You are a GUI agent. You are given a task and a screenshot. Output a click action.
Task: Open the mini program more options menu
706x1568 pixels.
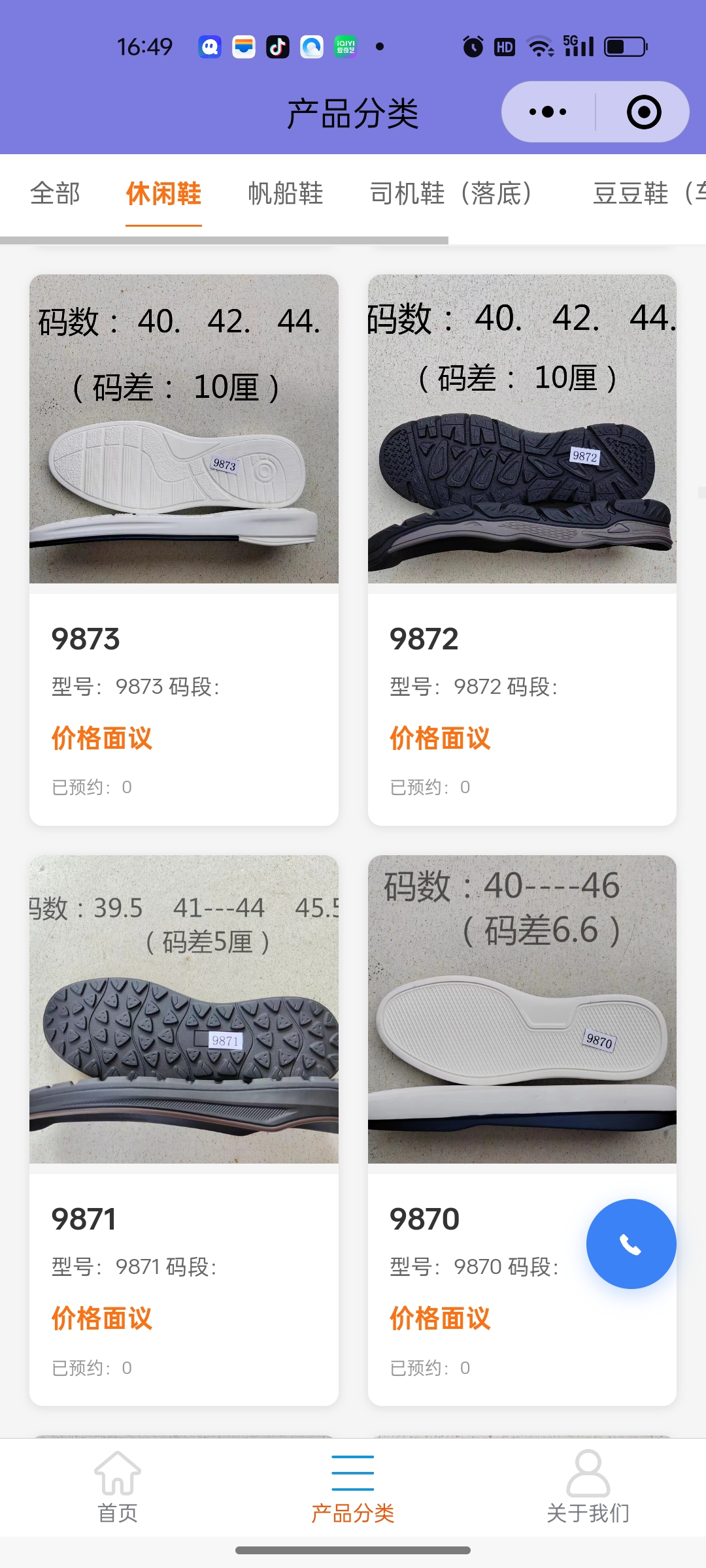[548, 112]
